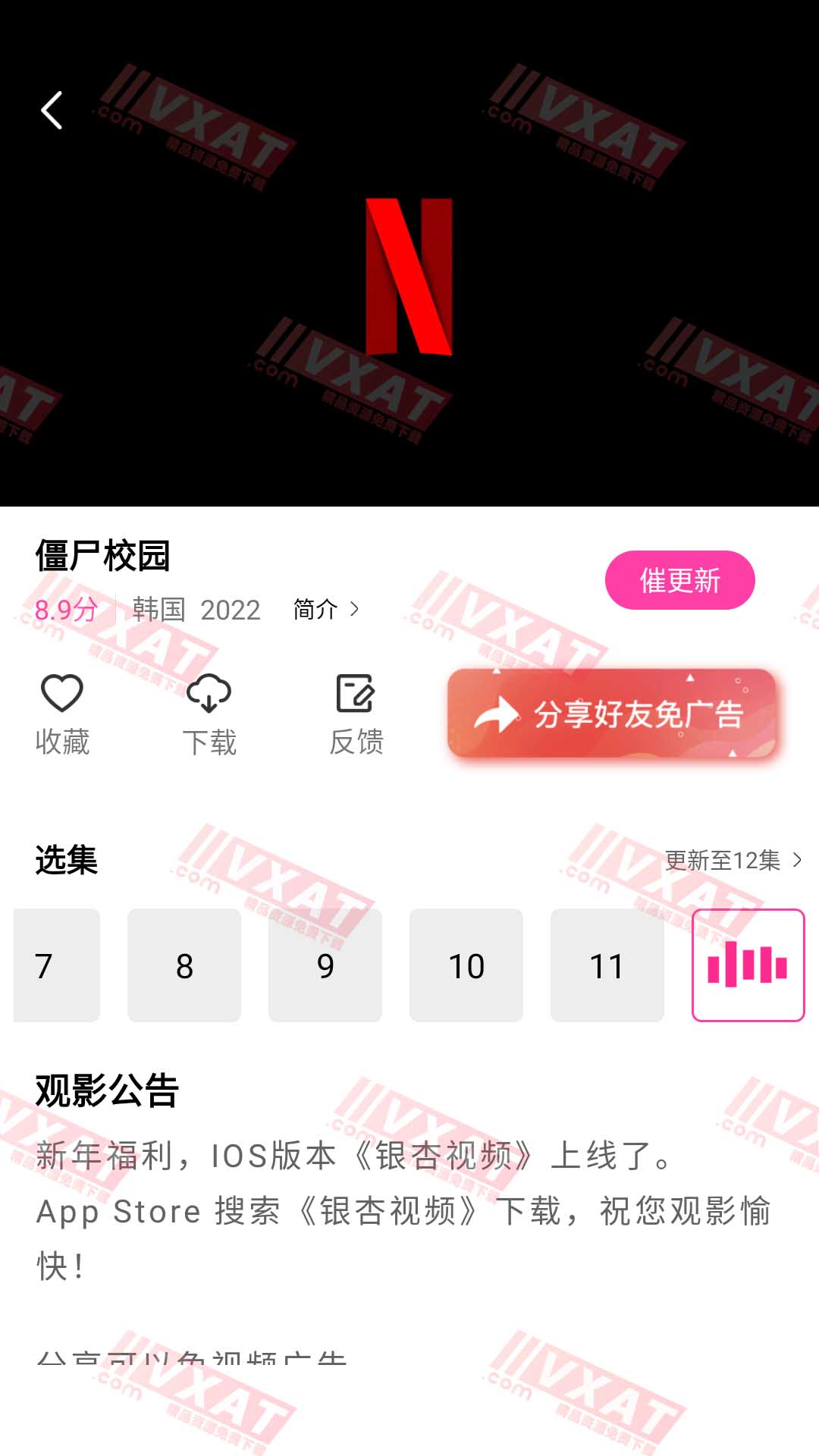Viewport: 819px width, 1456px height.
Task: Open the 简介 synopsis link
Action: coord(326,609)
